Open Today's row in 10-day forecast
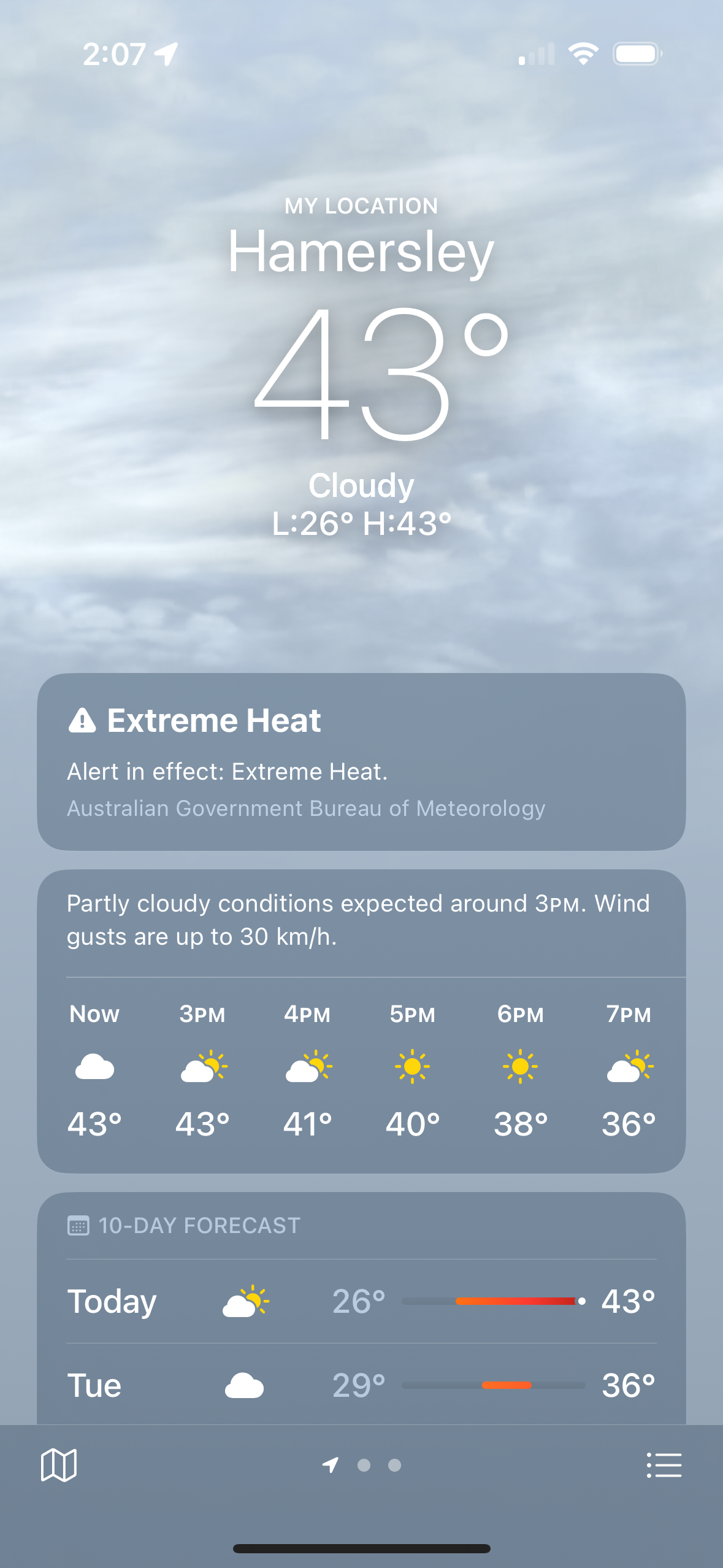Image resolution: width=723 pixels, height=1568 pixels. coord(361,1301)
